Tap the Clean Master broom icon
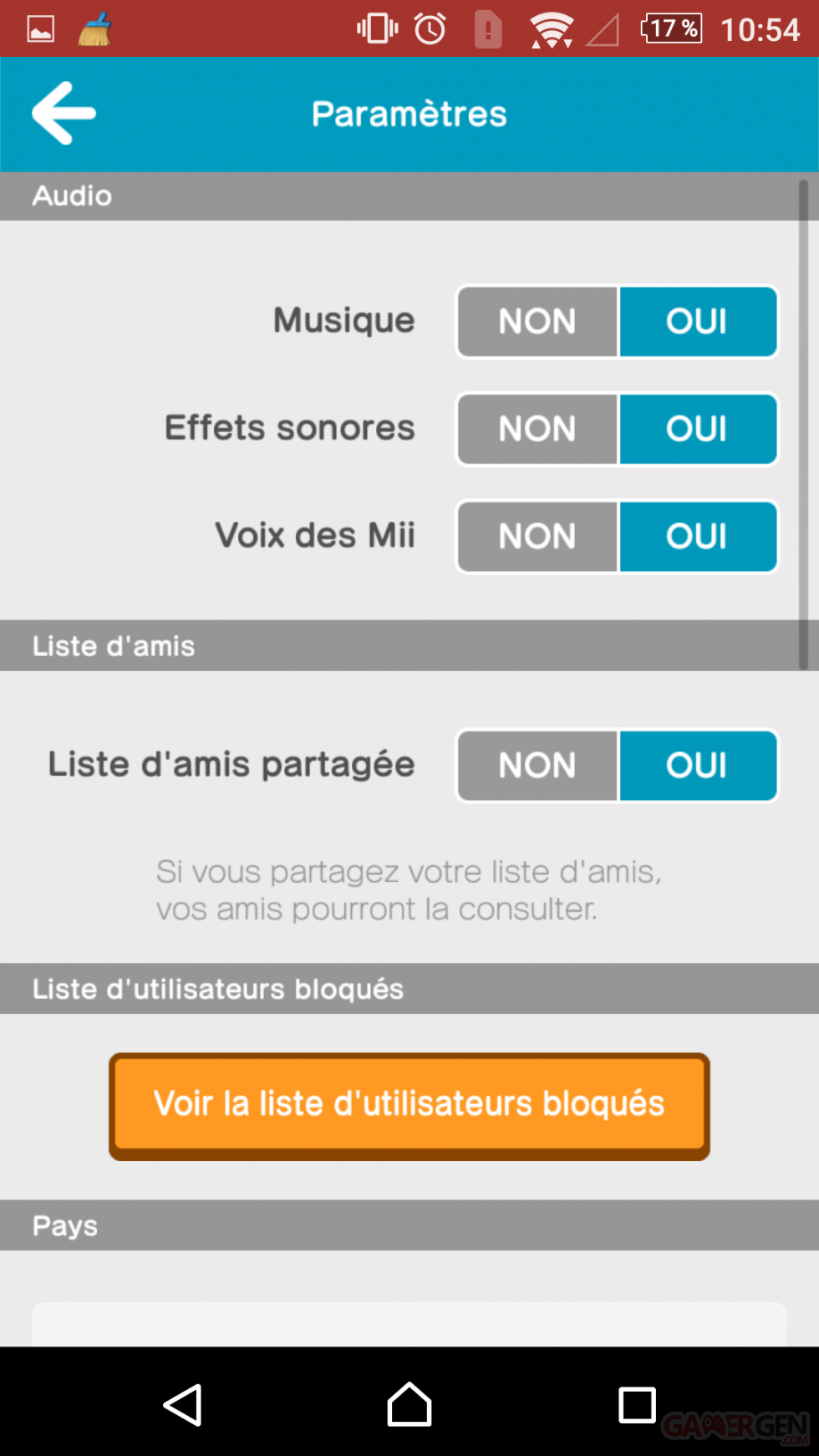The width and height of the screenshot is (819, 1456). 94,28
